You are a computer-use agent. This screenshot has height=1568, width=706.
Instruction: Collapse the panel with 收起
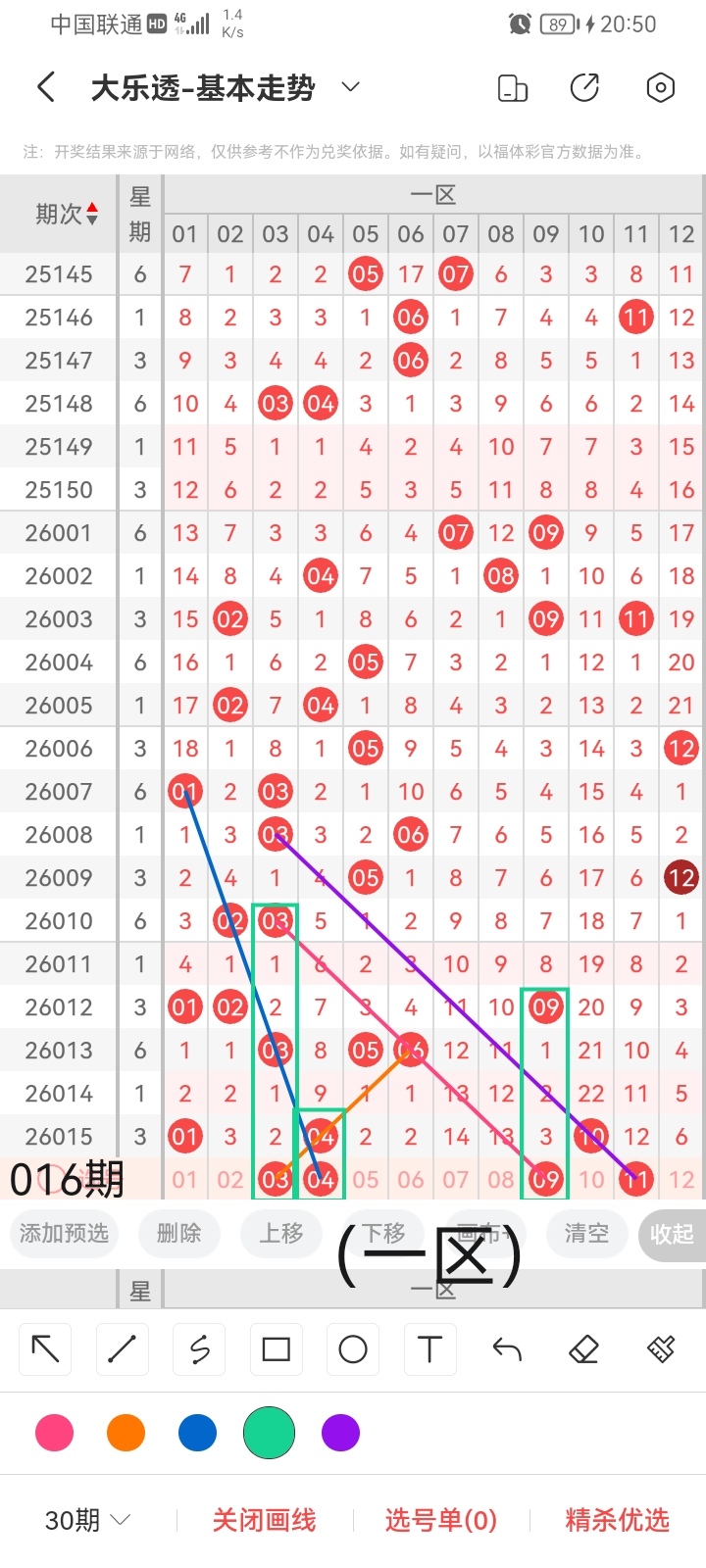click(672, 1234)
